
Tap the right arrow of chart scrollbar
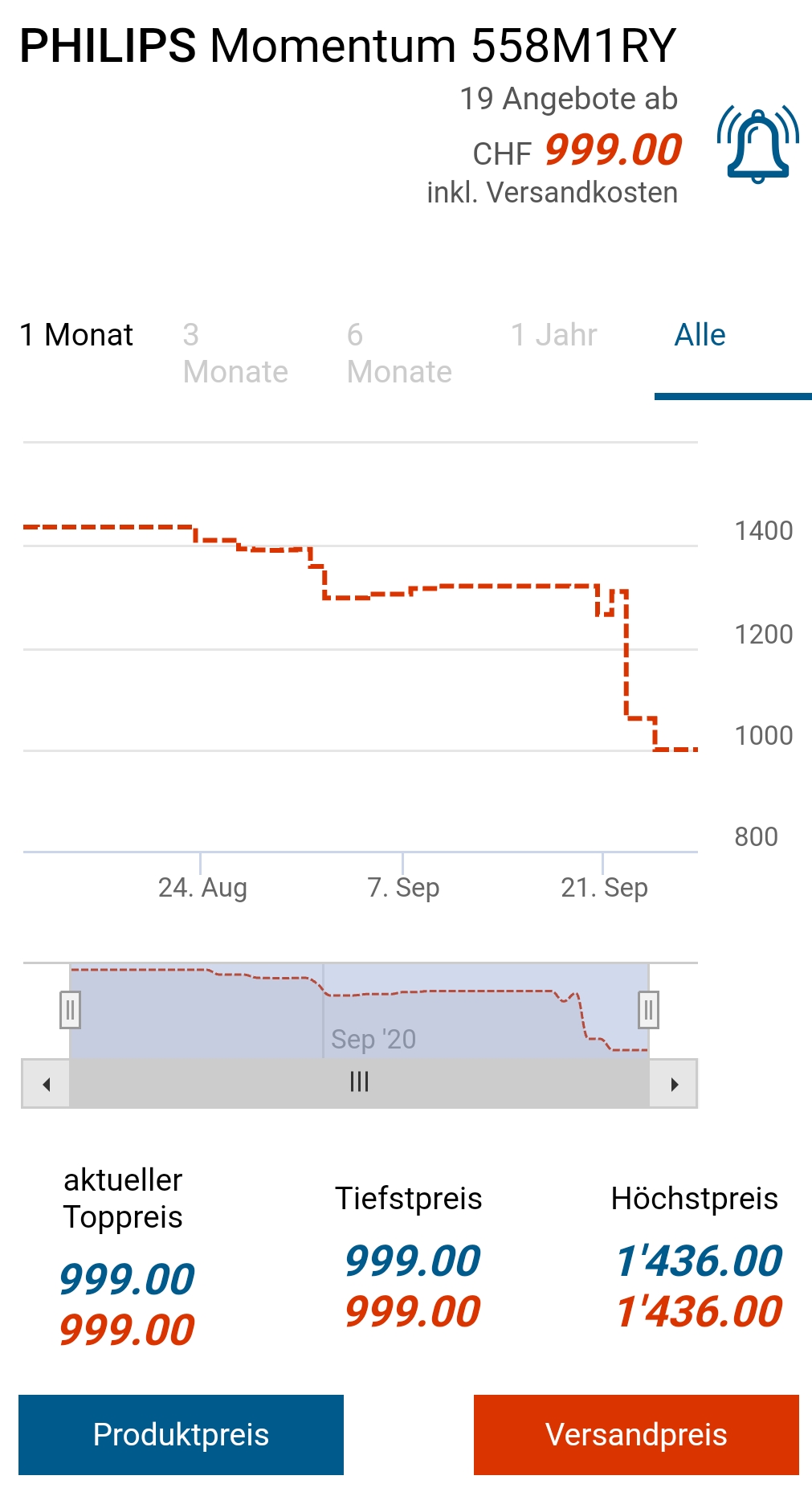(x=674, y=1084)
